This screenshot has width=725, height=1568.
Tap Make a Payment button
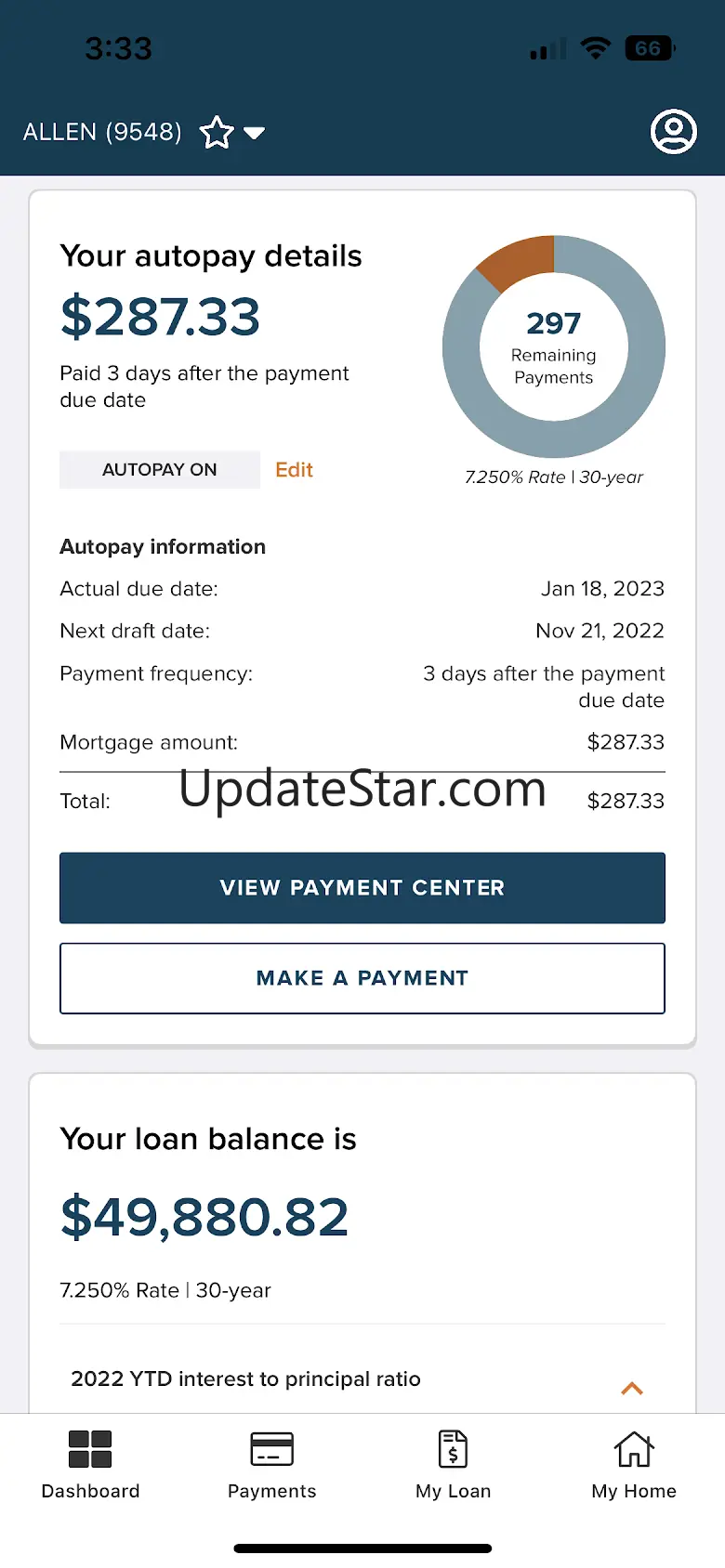362,978
